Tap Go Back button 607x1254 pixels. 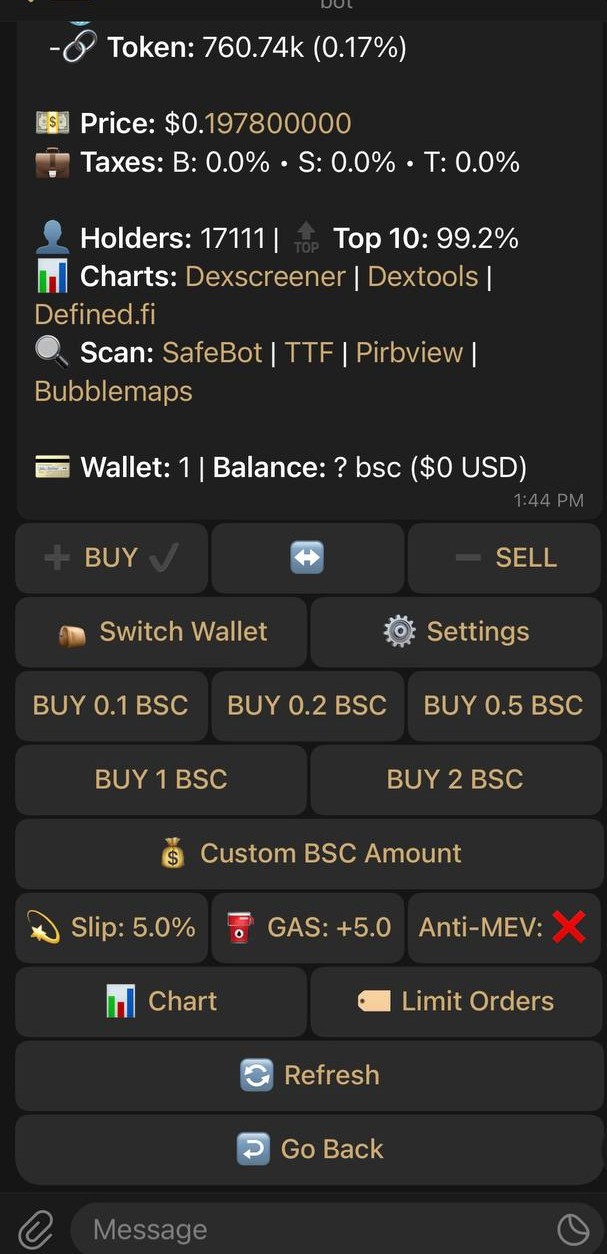[308, 1150]
